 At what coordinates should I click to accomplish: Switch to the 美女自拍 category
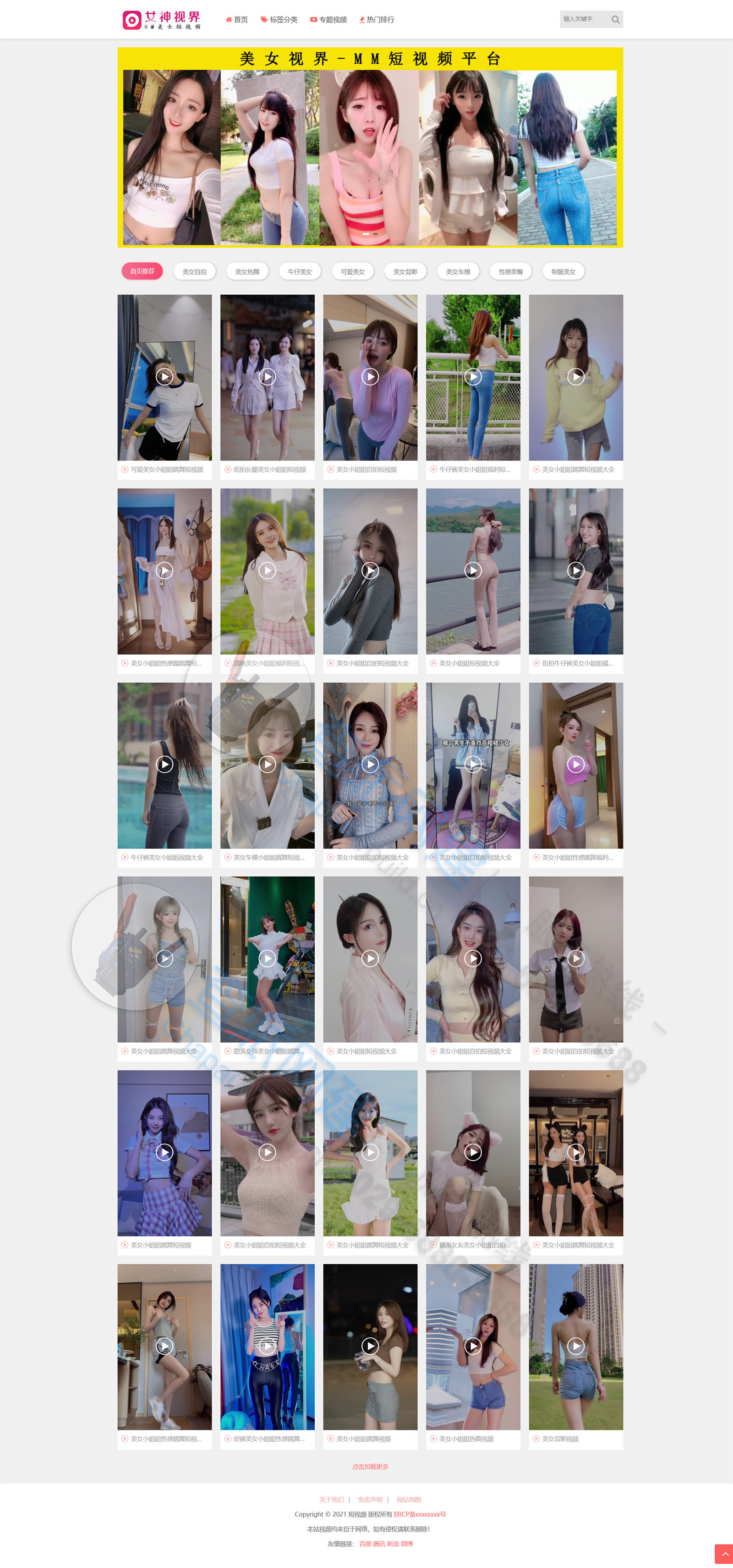[195, 272]
